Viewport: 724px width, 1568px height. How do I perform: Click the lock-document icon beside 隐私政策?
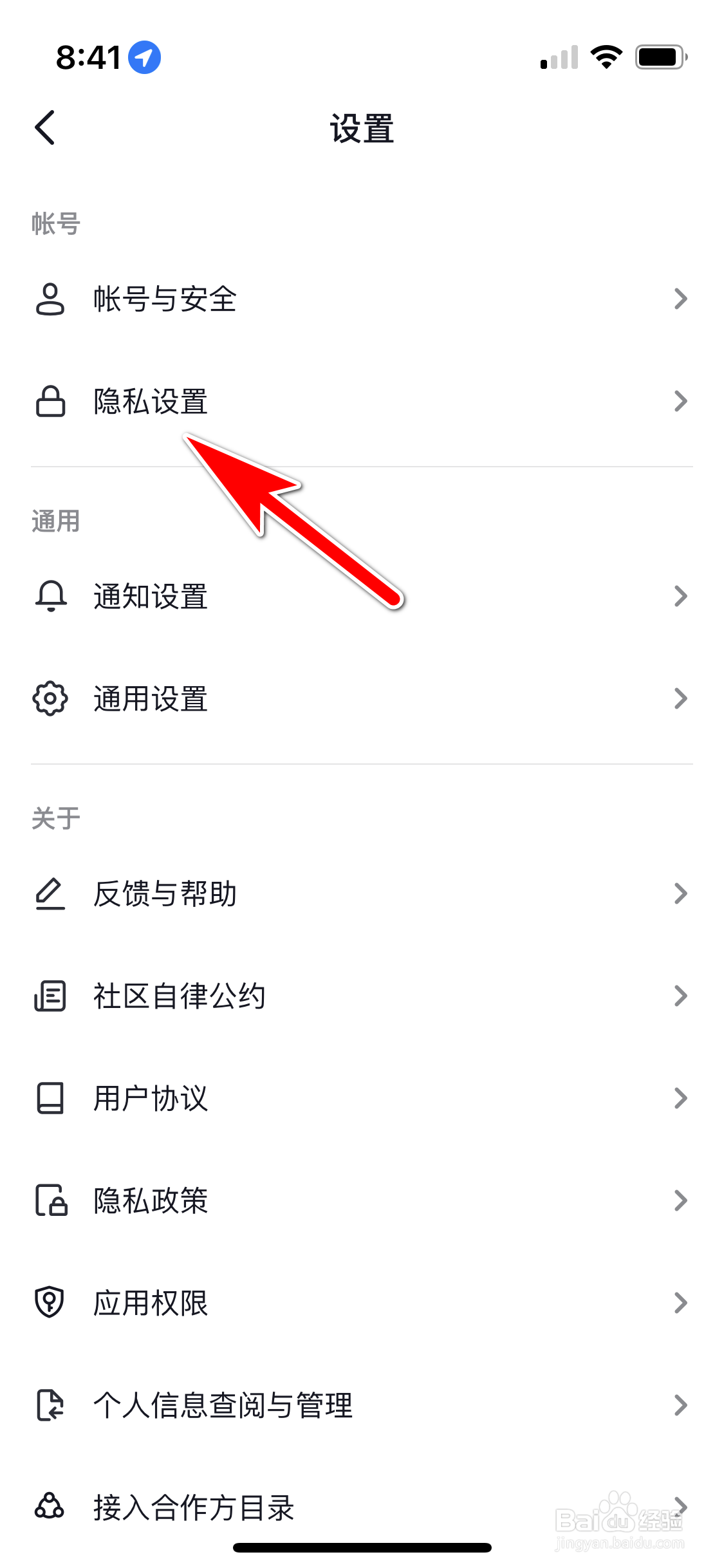[x=51, y=1200]
